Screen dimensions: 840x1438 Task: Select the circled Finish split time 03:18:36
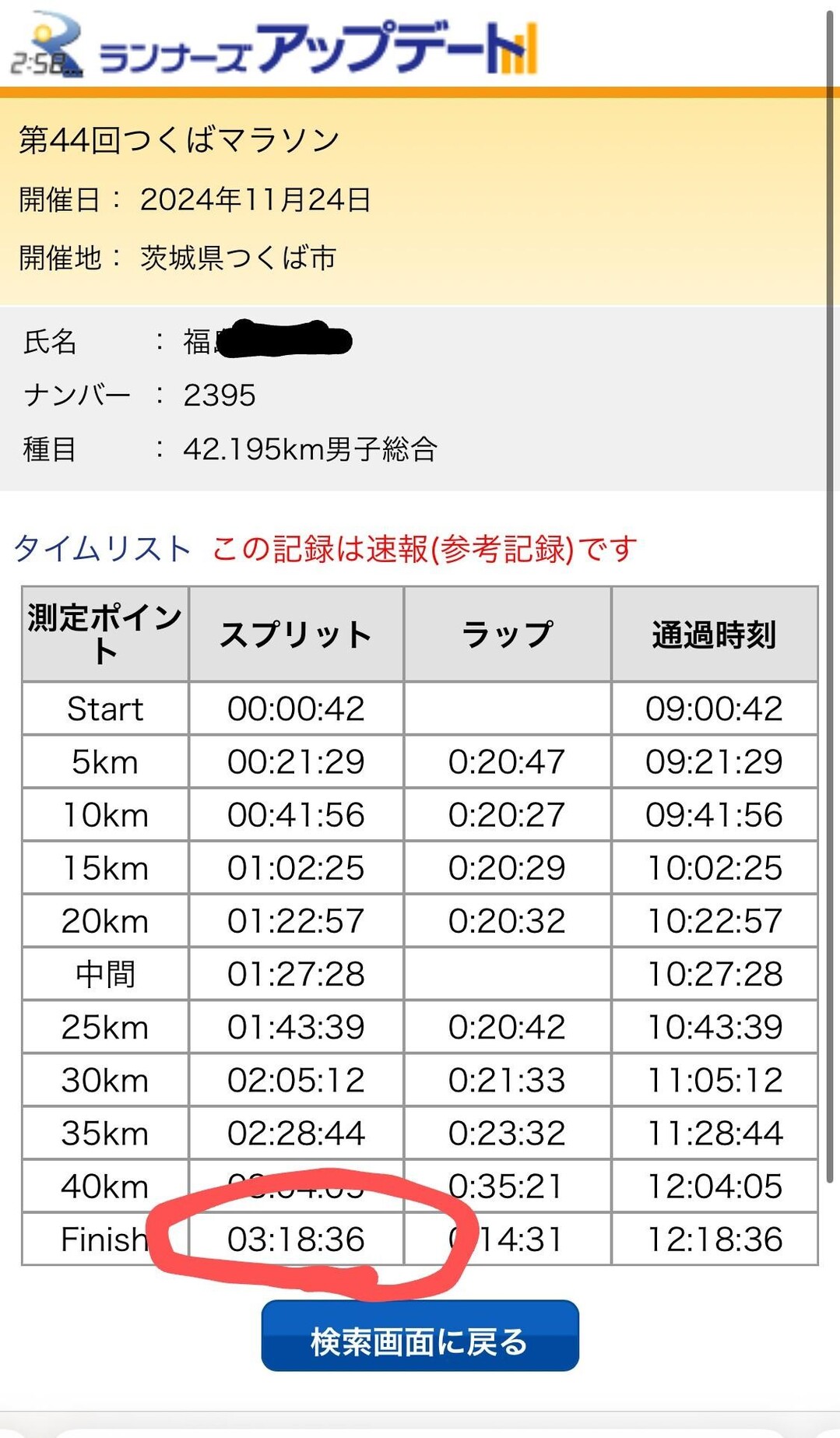297,1239
